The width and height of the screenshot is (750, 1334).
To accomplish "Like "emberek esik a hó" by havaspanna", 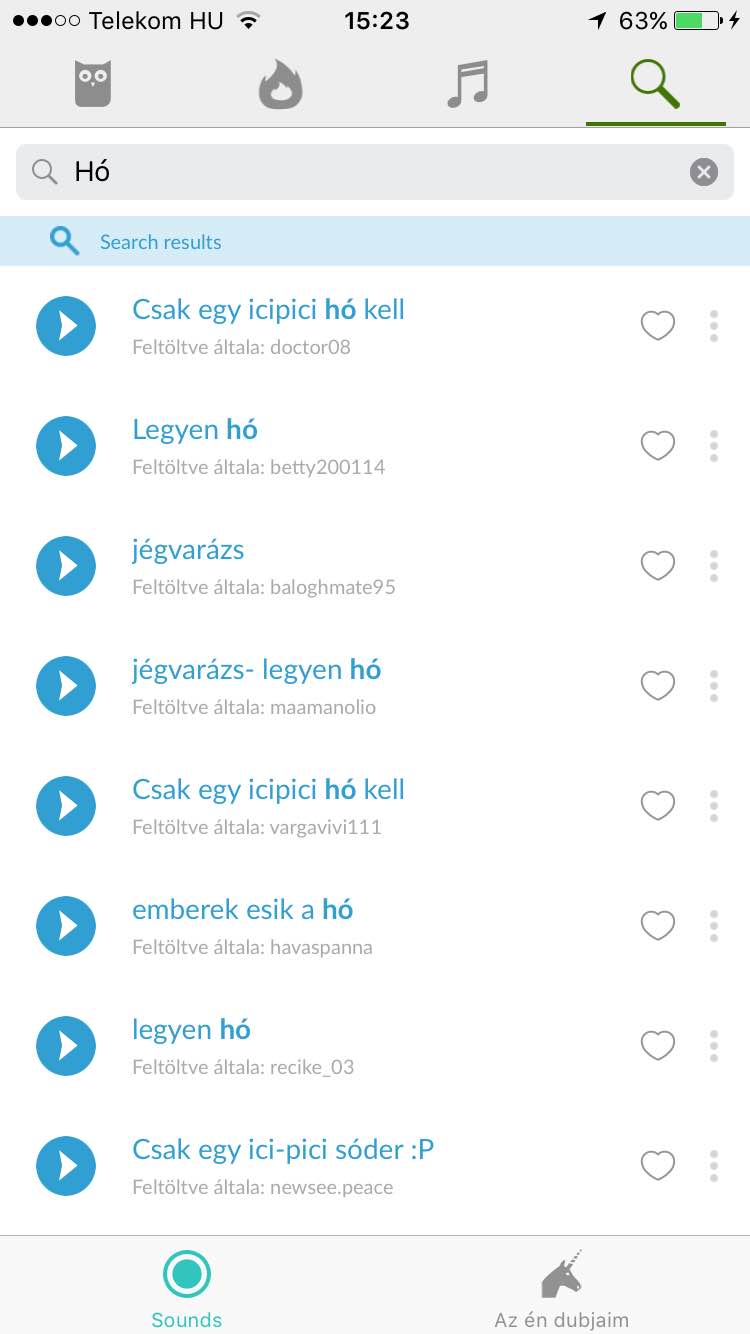I will (657, 926).
